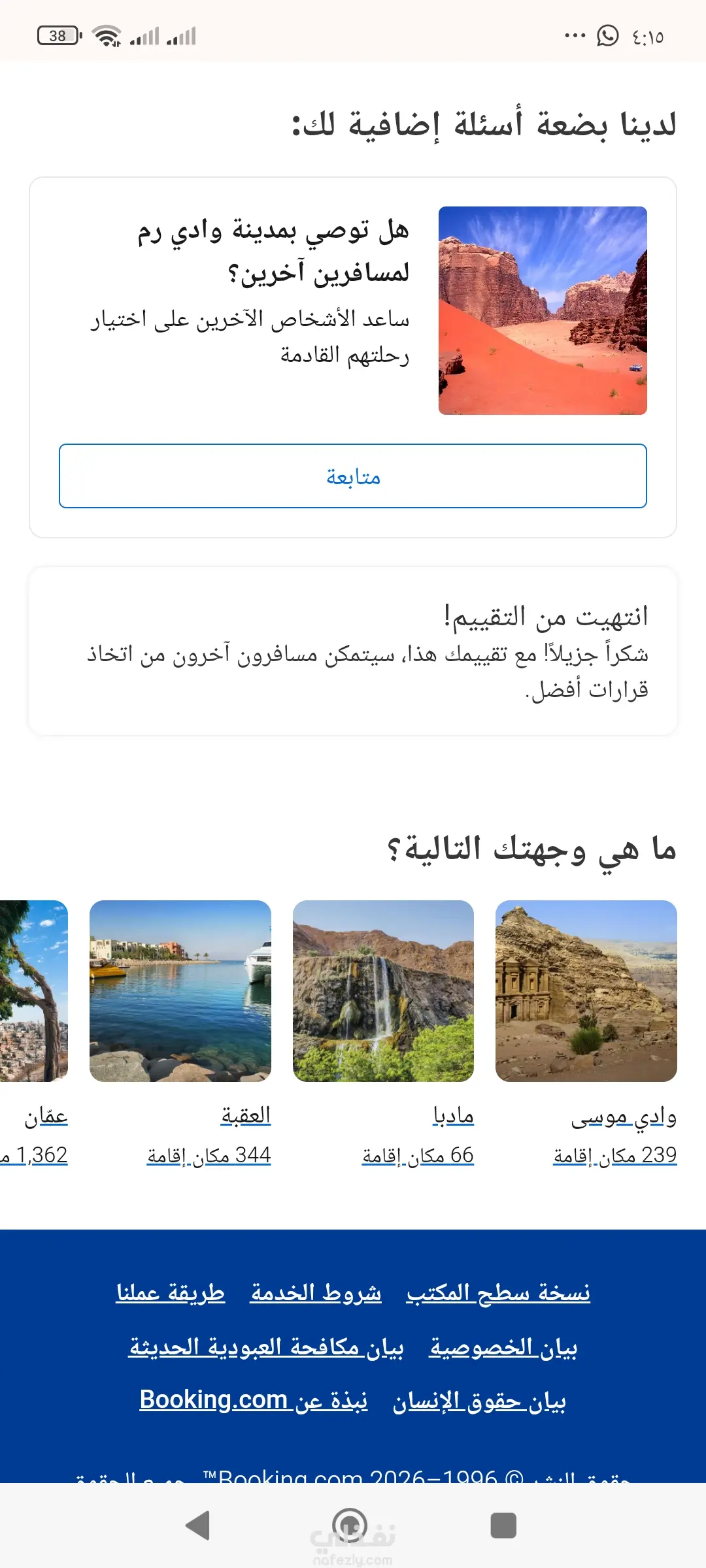
Task: Tap the متابعة button
Action: [353, 476]
